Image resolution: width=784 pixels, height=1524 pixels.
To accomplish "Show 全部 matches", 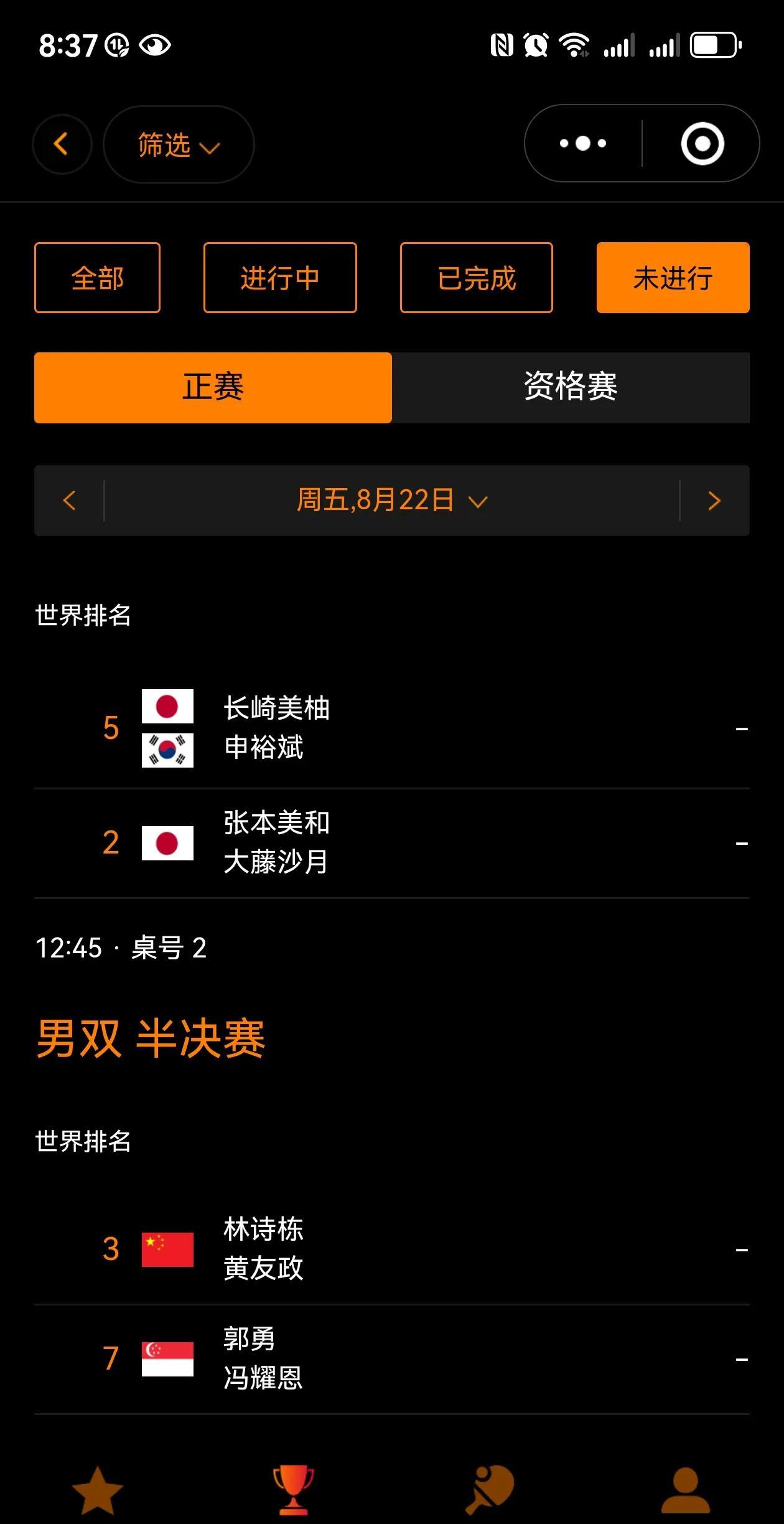I will (x=98, y=278).
